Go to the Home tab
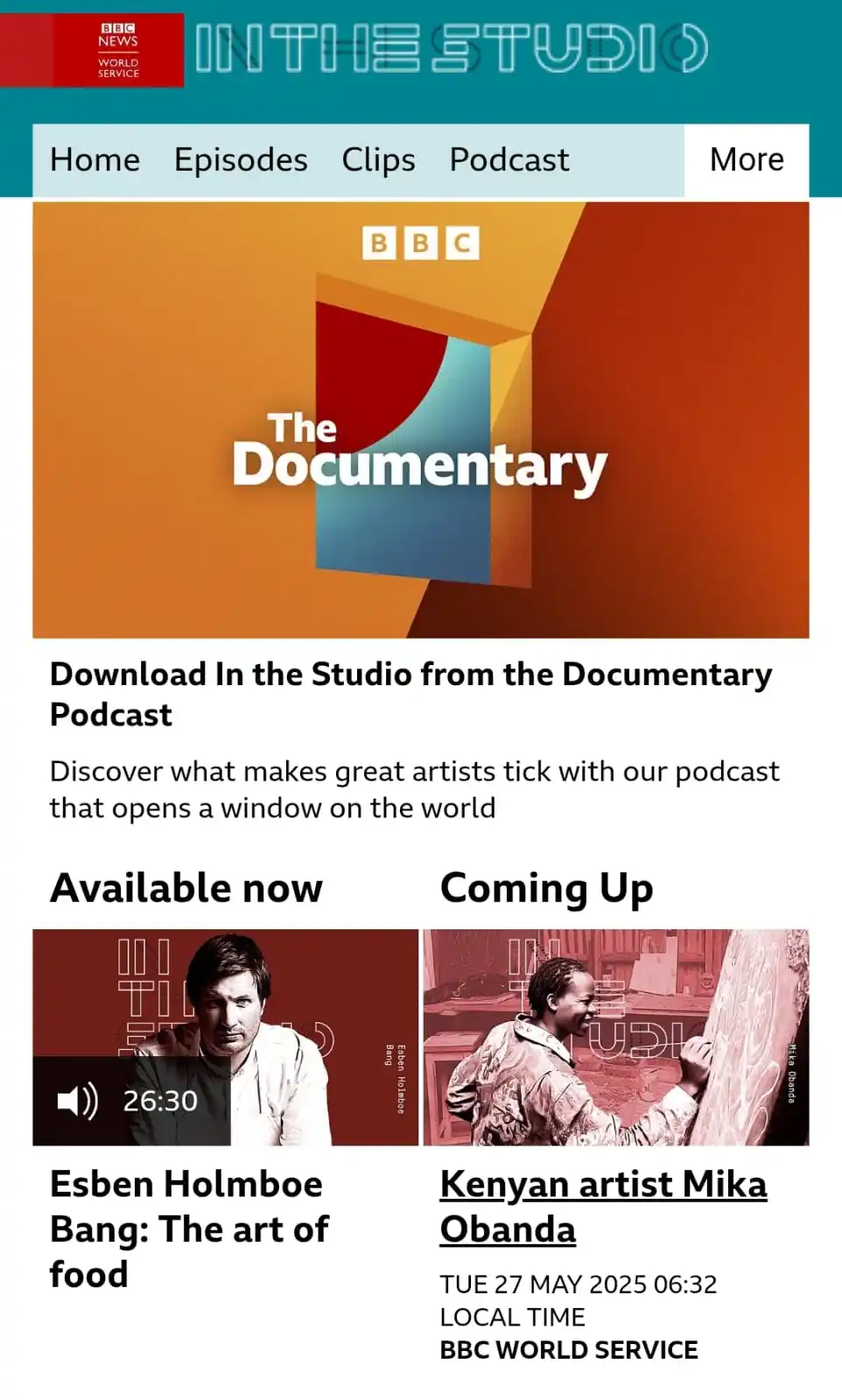 click(95, 160)
